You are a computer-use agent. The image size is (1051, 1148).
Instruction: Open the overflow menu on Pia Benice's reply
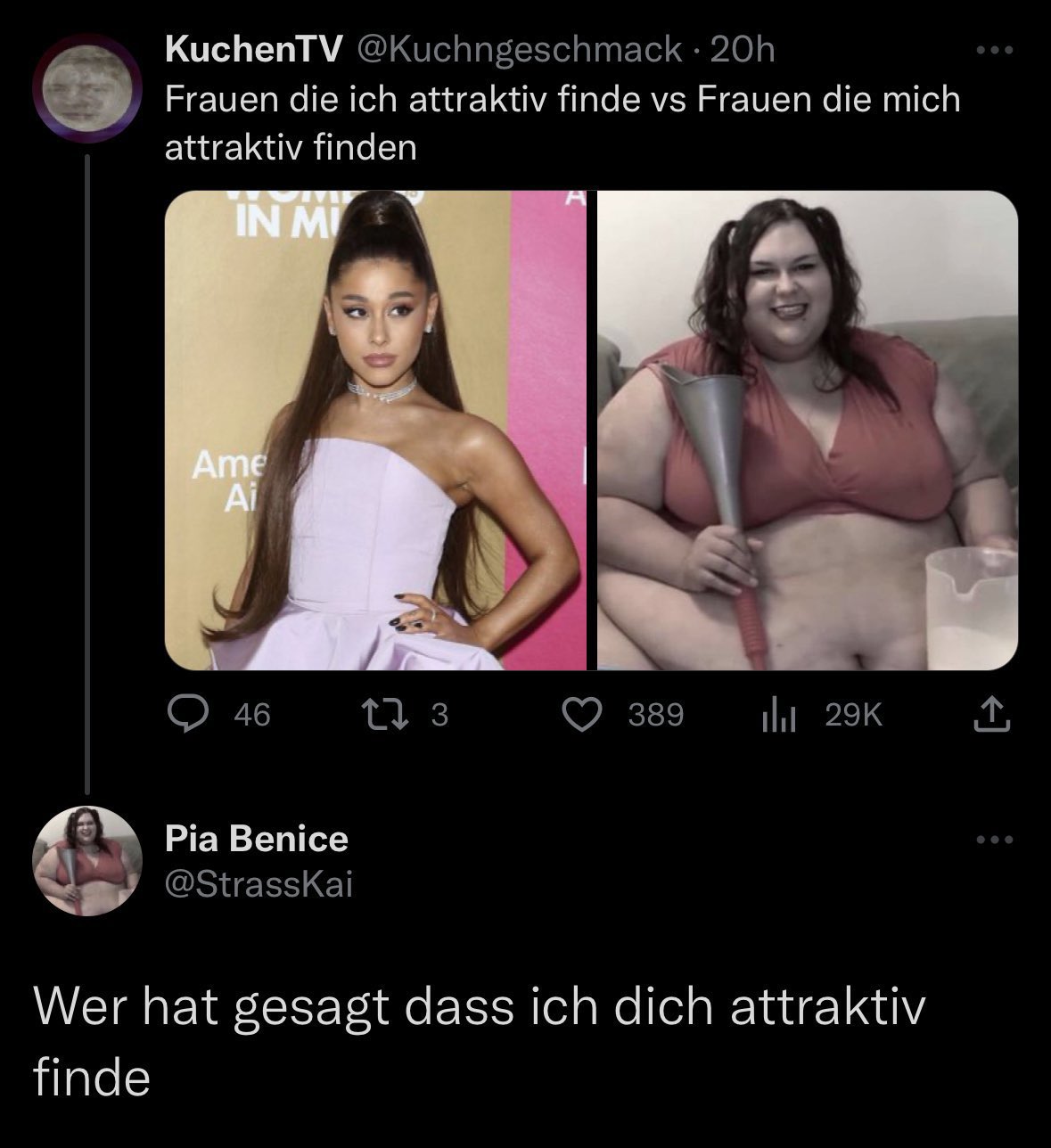(x=994, y=839)
